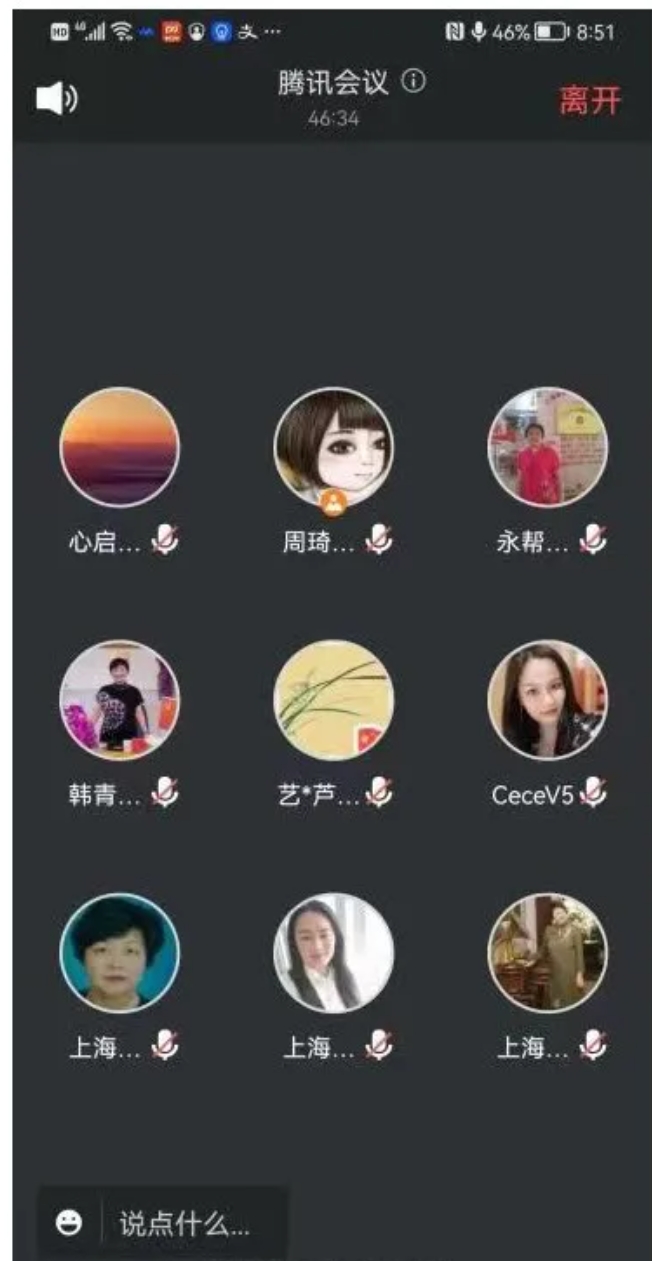
Task: Select participant 周琦
Action: click(334, 447)
